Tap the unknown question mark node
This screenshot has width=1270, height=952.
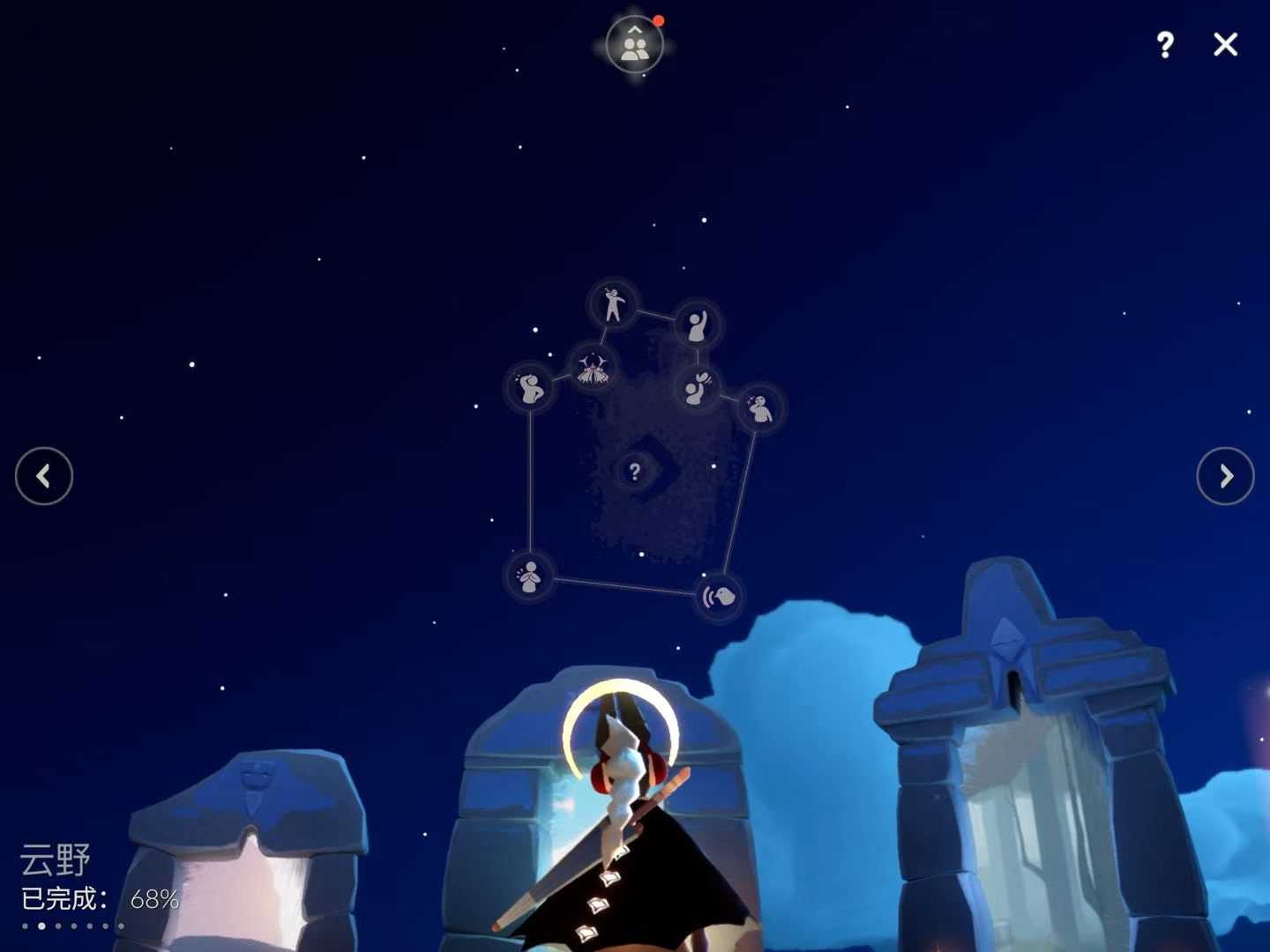coord(634,472)
